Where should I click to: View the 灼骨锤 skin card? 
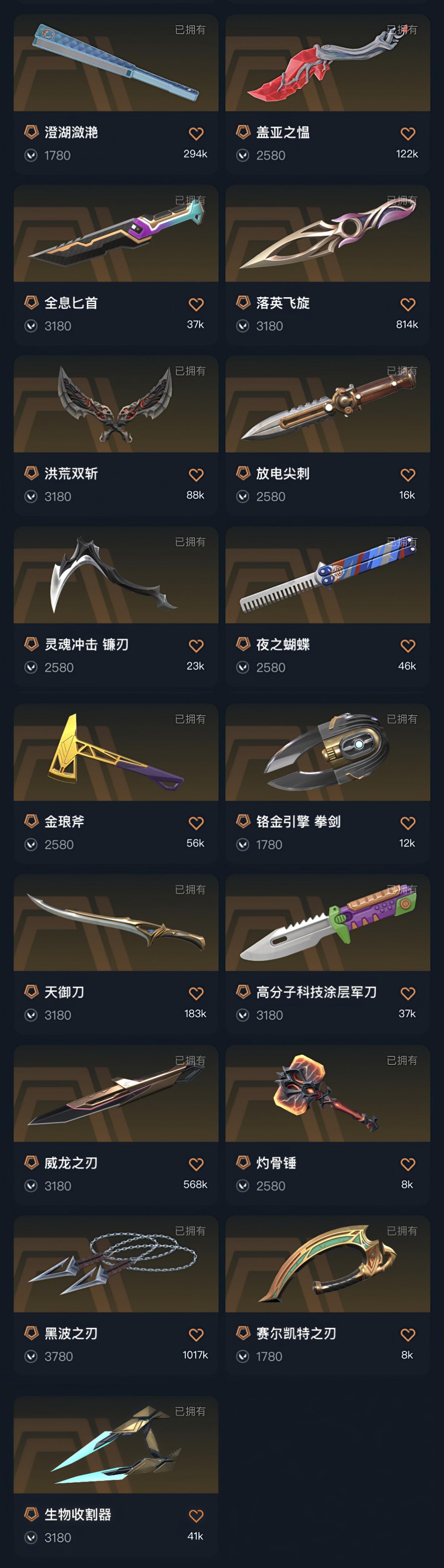pos(327,1125)
